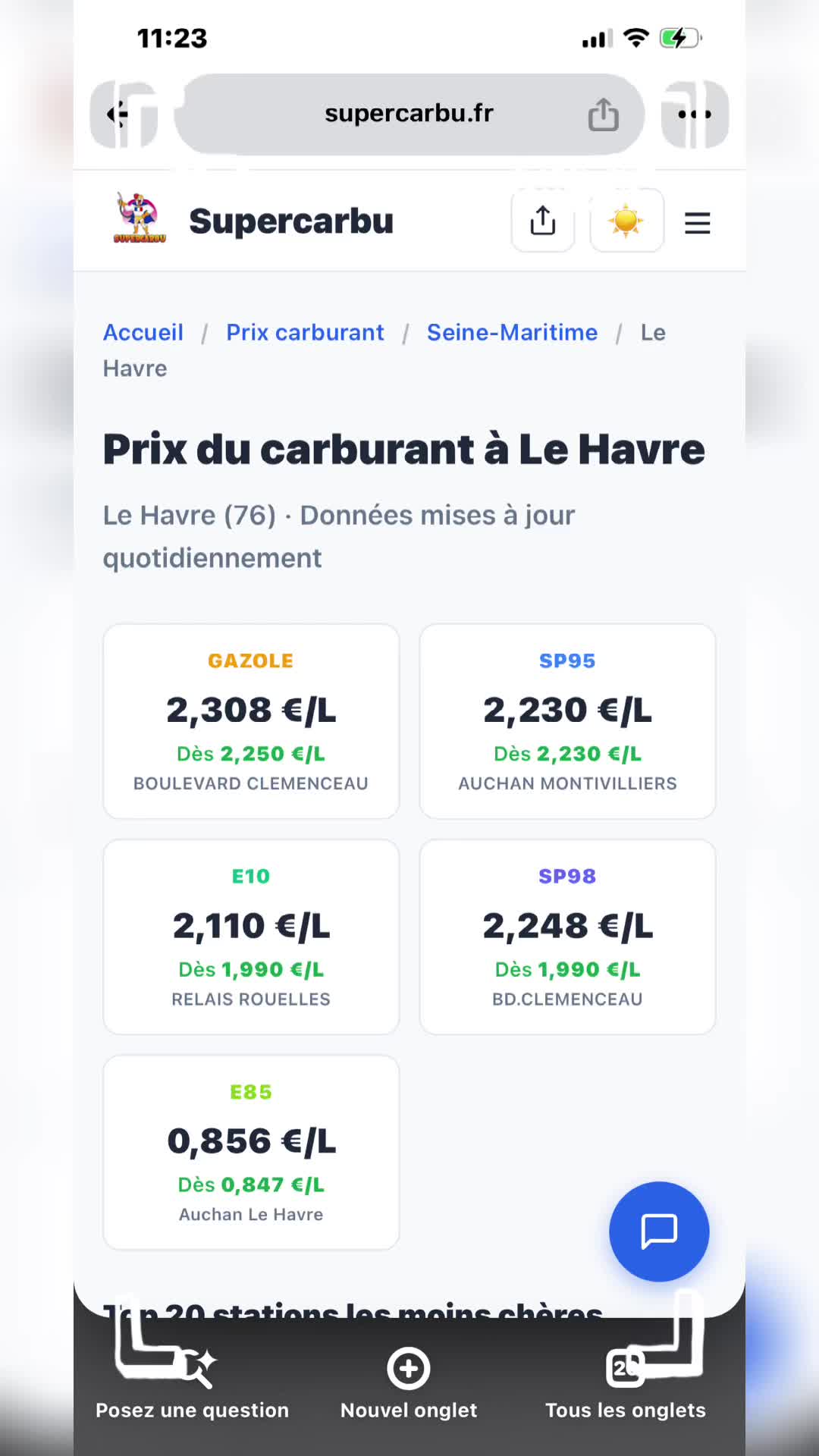
Task: Open the Seine-Maritime breadcrumb link
Action: pos(512,332)
